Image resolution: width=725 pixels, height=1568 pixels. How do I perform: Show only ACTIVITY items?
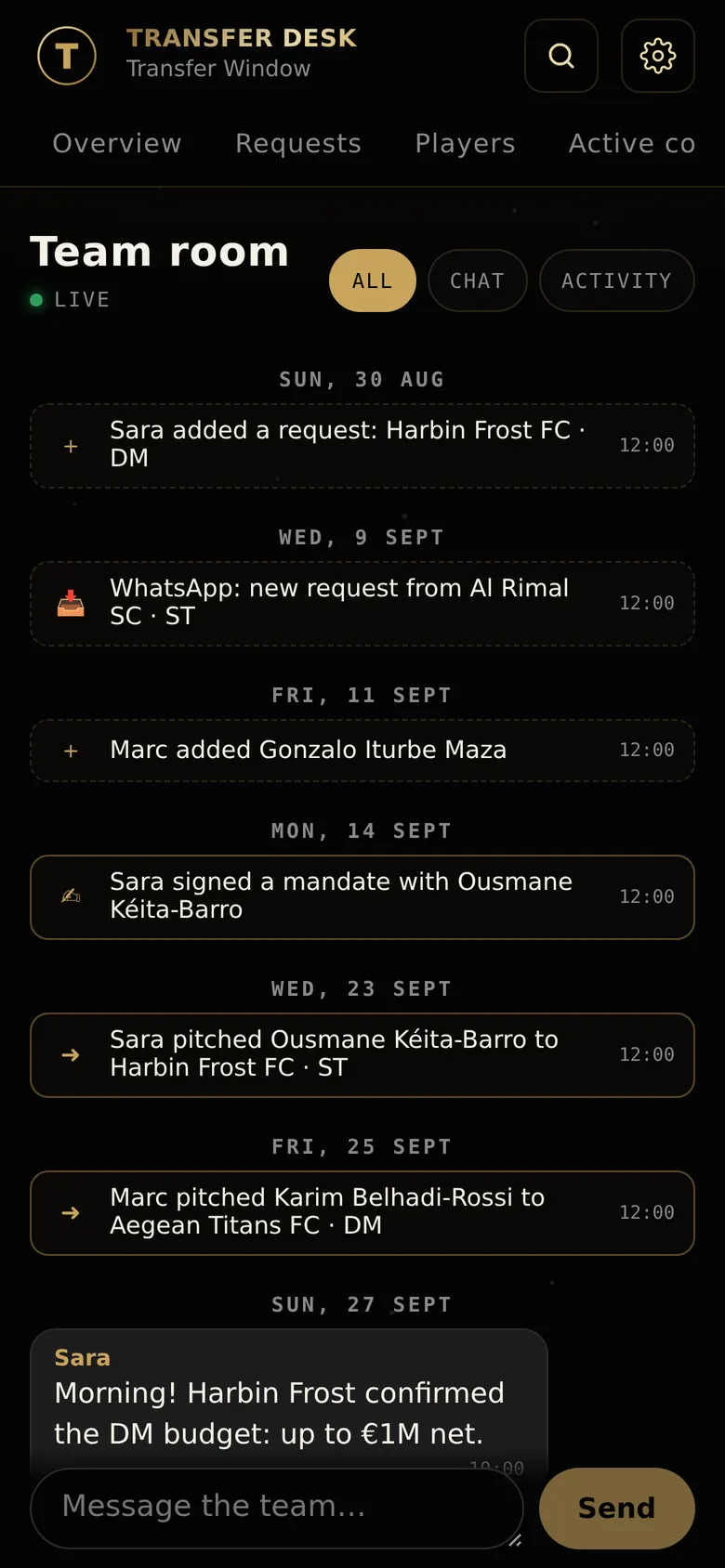point(617,281)
